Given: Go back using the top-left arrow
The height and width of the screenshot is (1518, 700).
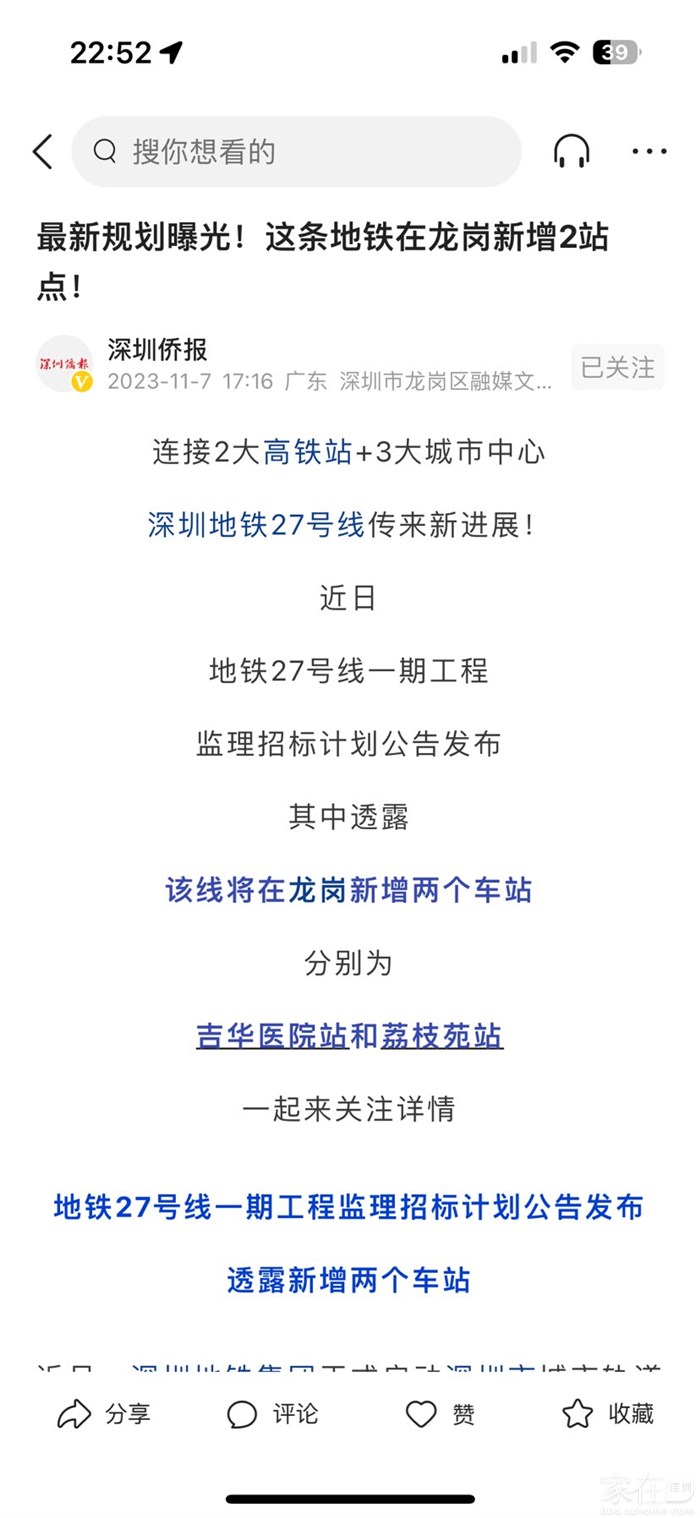Looking at the screenshot, I should 42,152.
